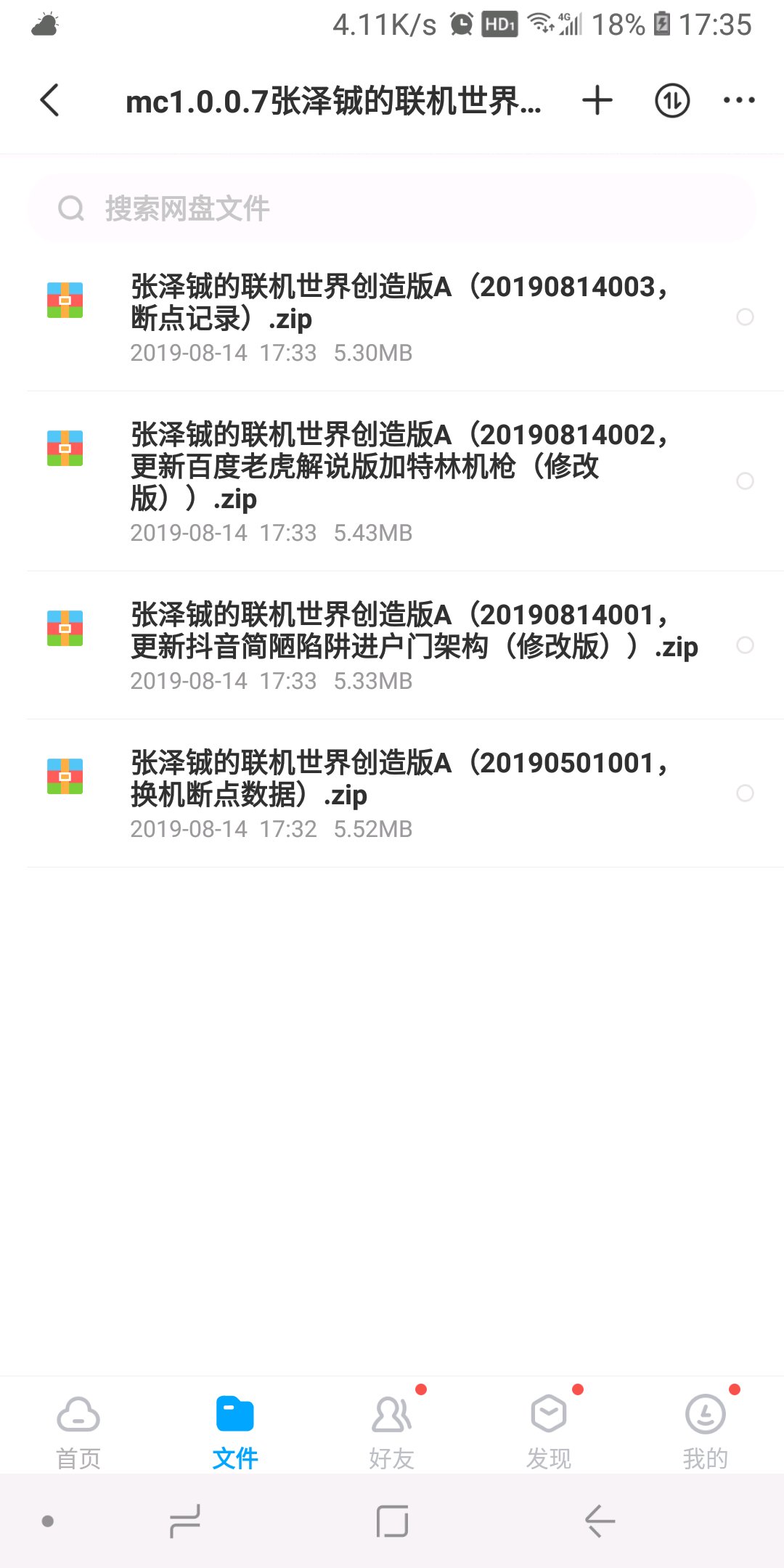The width and height of the screenshot is (784, 1568).
Task: Open the 20190814002 百度老虎解说版 zip file
Action: [392, 481]
